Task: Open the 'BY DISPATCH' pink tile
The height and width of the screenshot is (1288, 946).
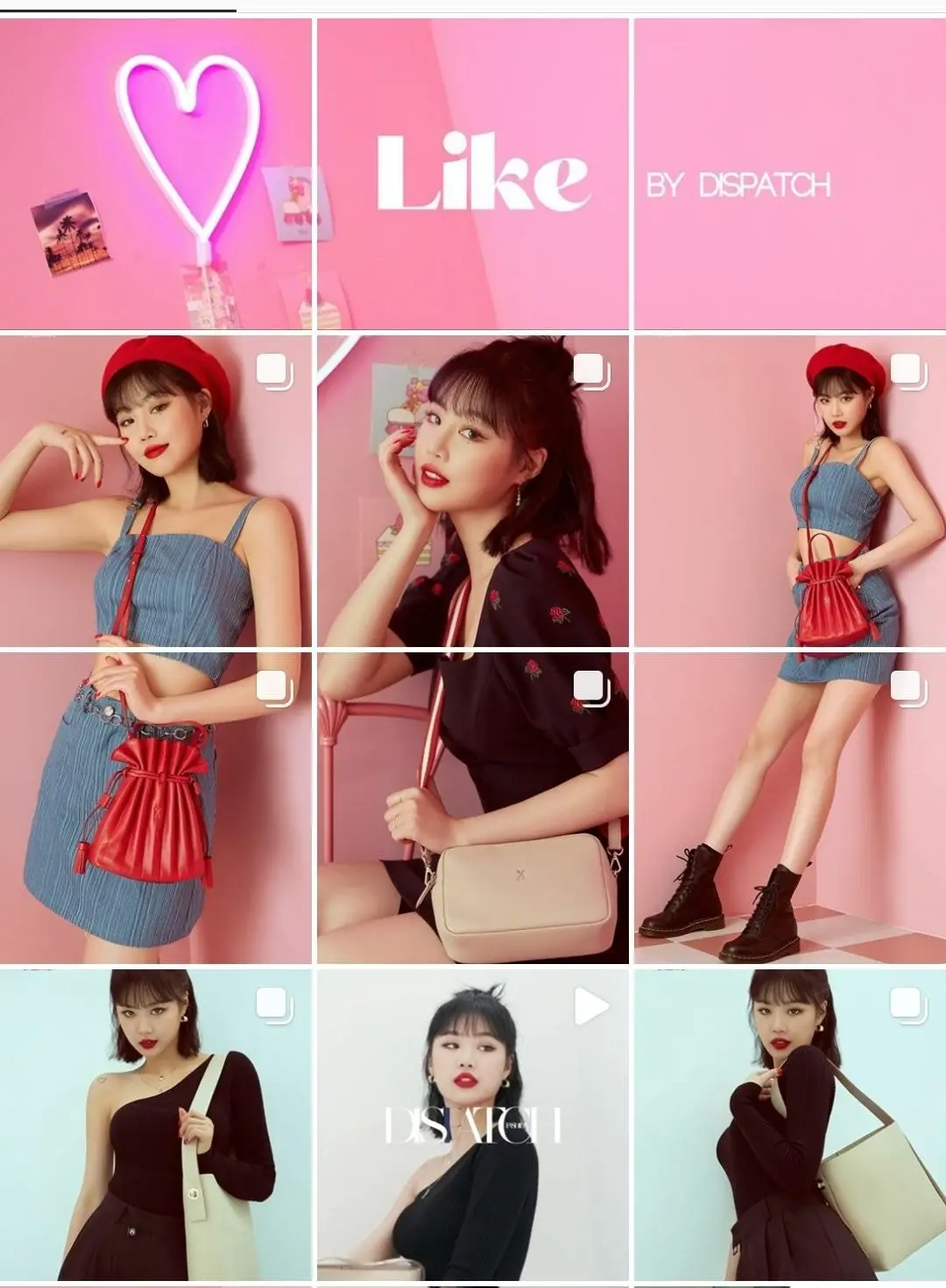Action: tap(789, 173)
